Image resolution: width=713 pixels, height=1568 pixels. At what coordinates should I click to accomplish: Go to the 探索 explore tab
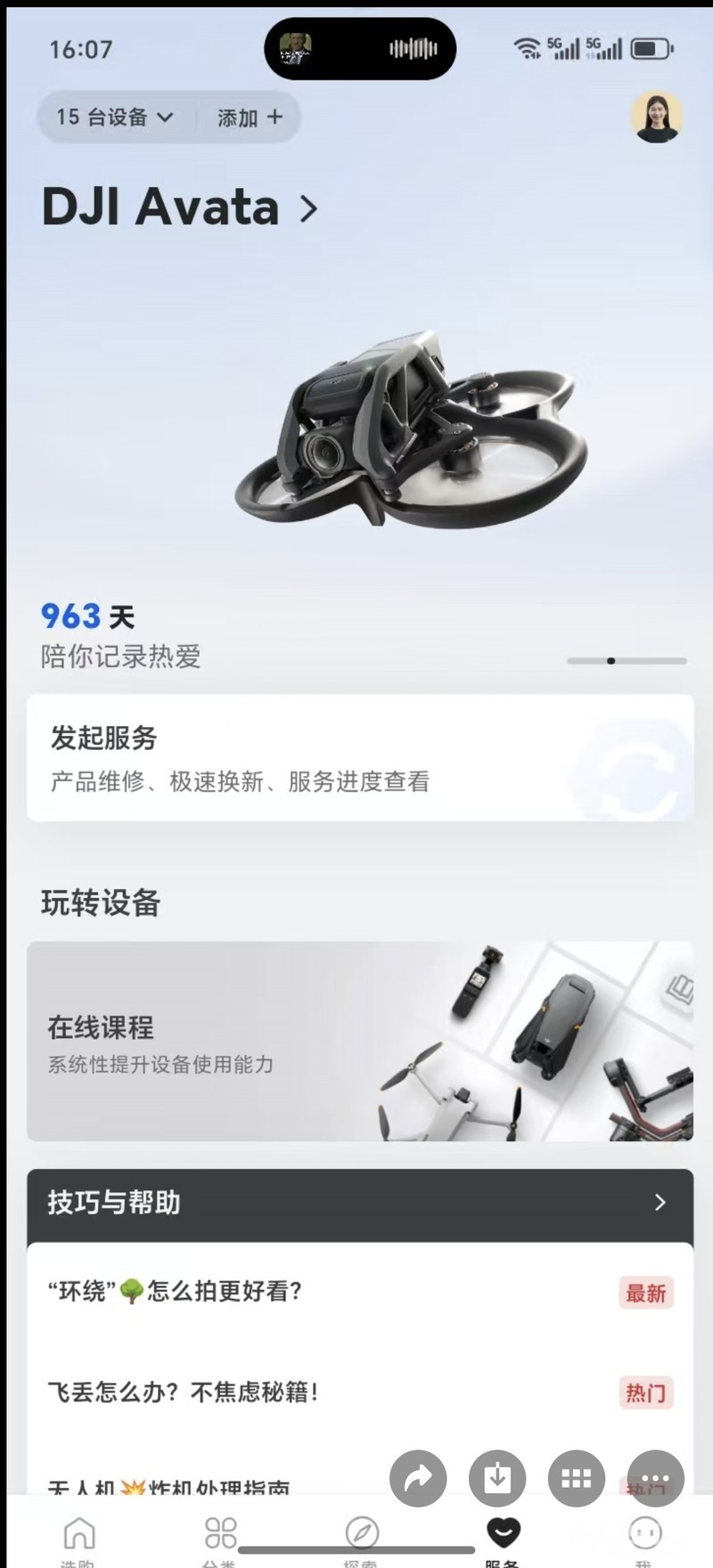click(361, 1539)
